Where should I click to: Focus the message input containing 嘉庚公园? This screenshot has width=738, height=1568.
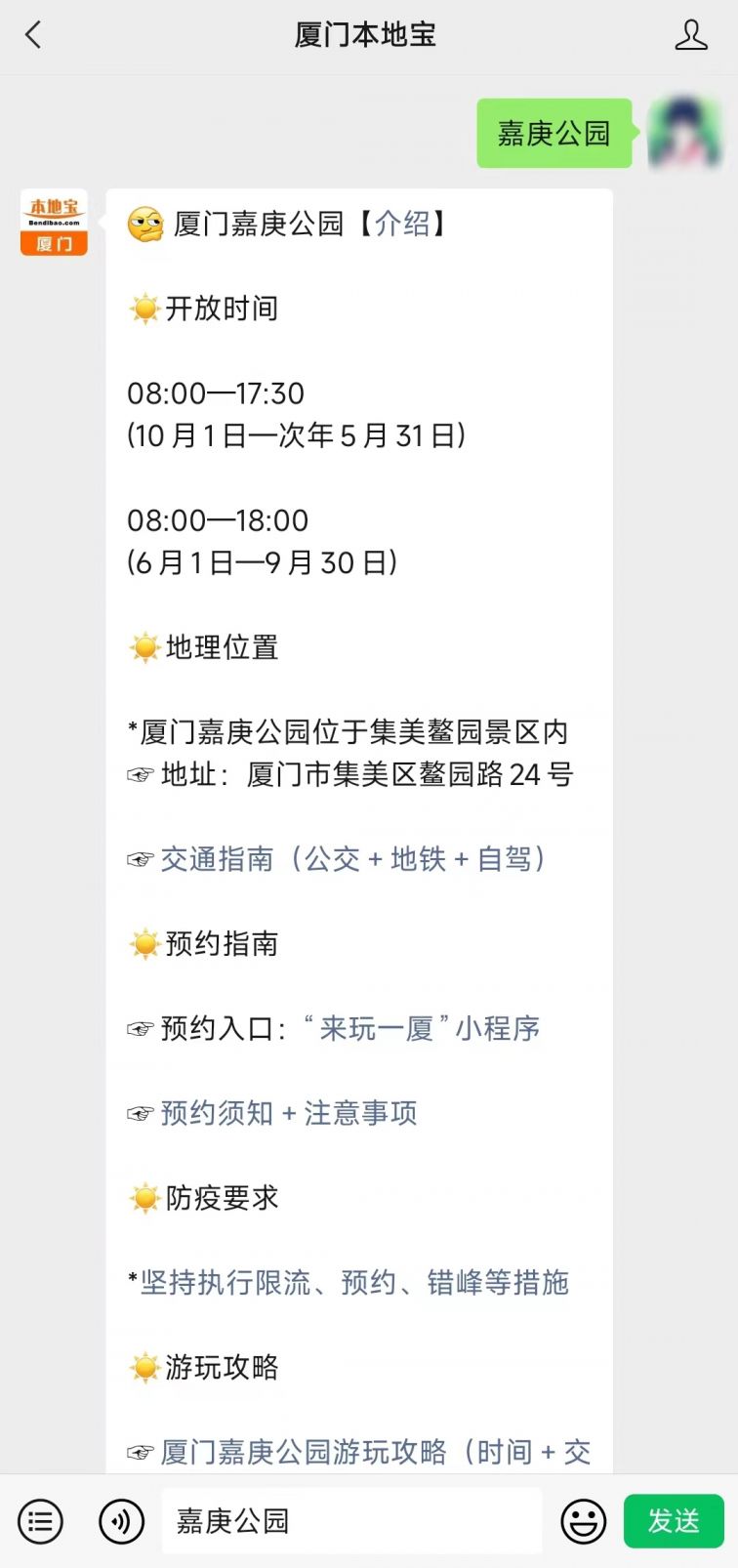[351, 1520]
